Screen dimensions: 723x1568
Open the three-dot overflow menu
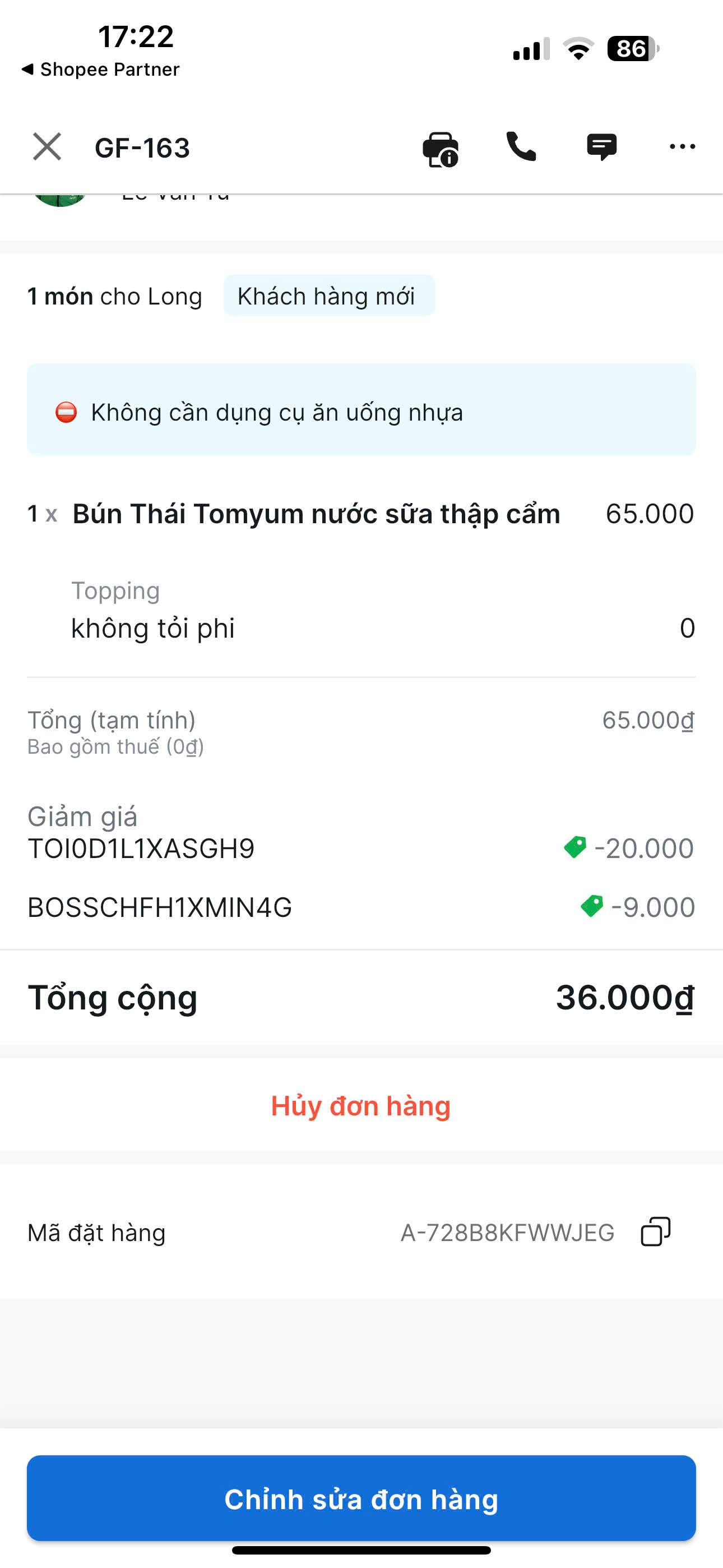pyautogui.click(x=682, y=147)
